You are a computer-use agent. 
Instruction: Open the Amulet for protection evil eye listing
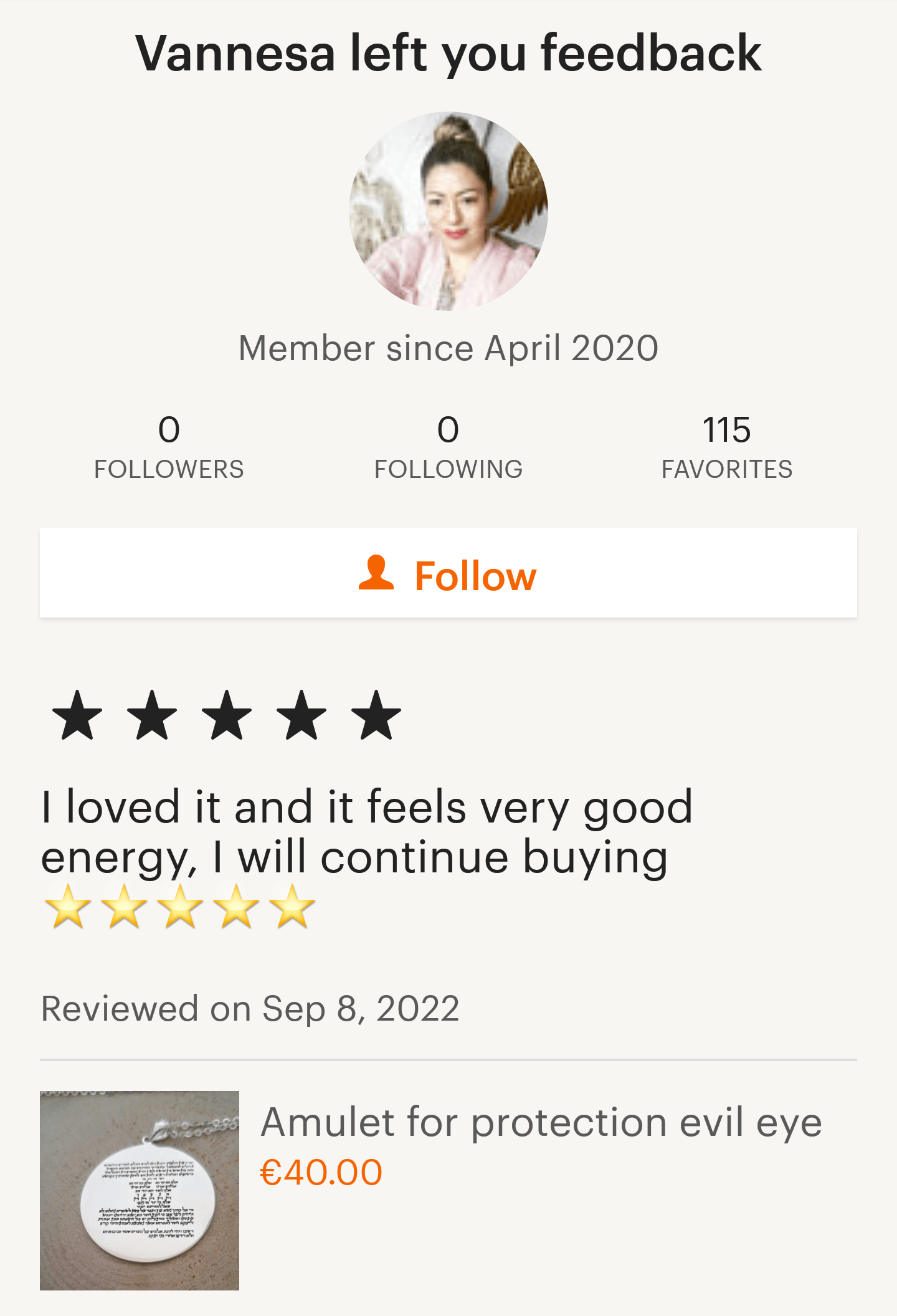click(541, 1122)
